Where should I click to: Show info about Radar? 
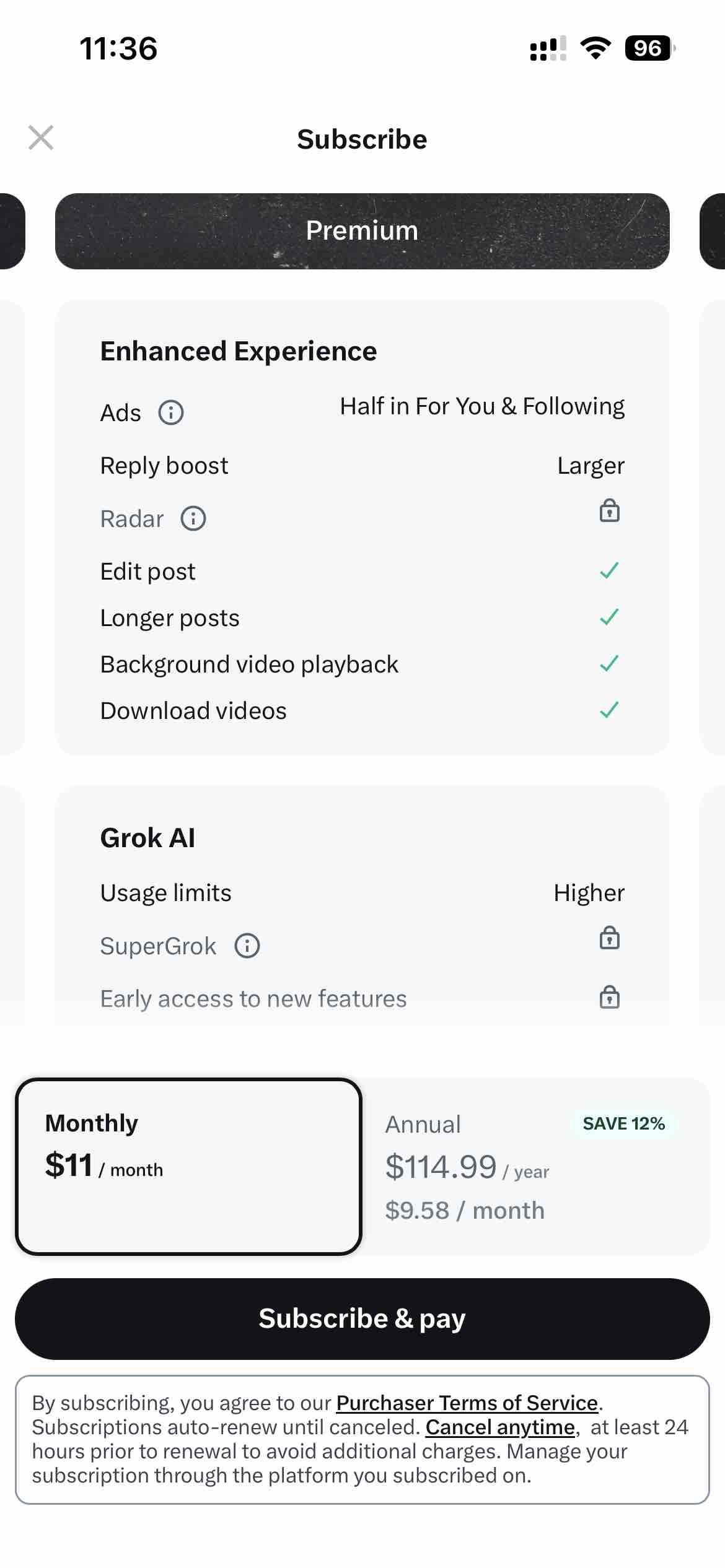coord(193,518)
